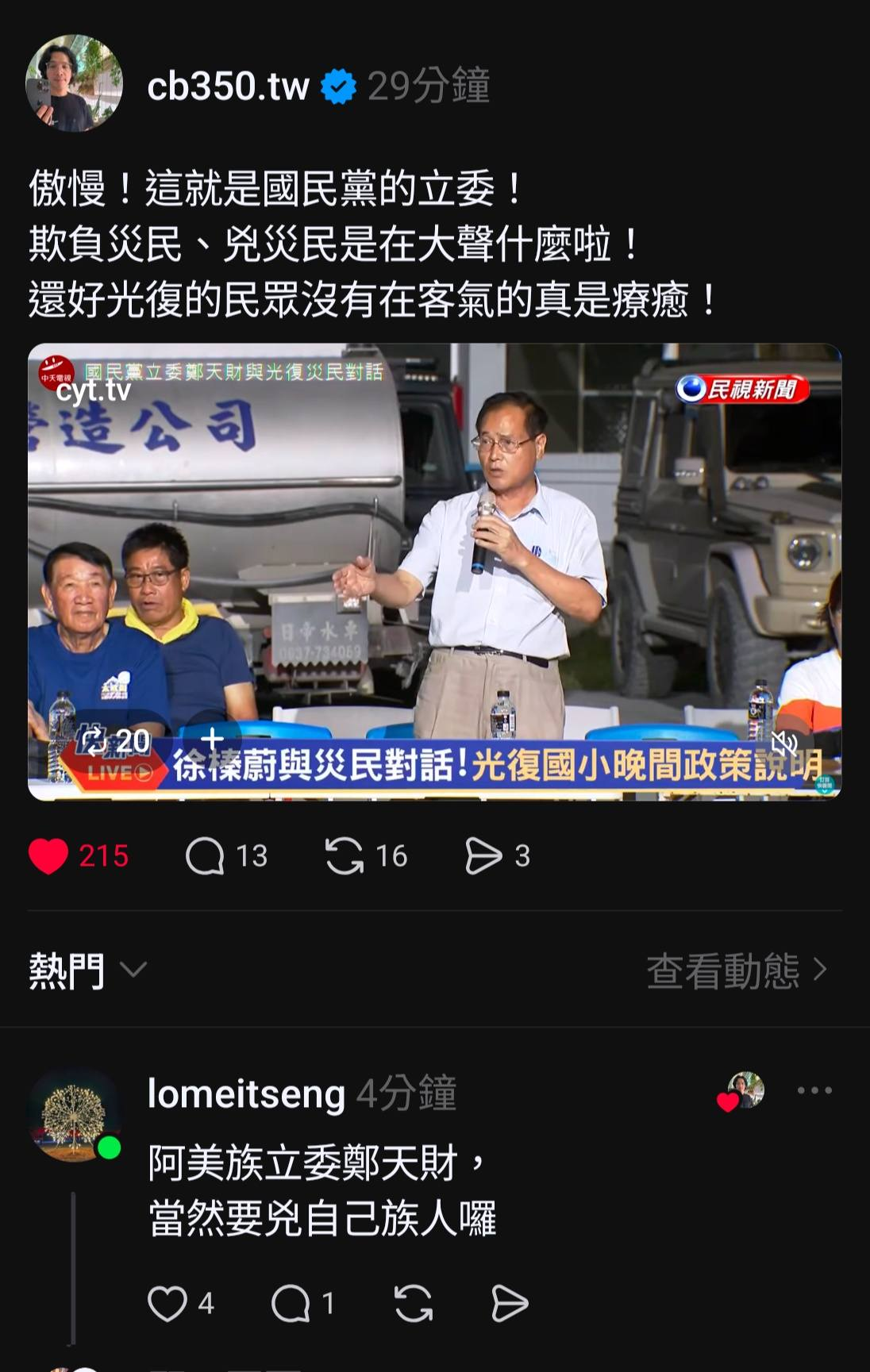The height and width of the screenshot is (1372, 870).
Task: Open comments on cb350.tw's post
Action: 205,856
